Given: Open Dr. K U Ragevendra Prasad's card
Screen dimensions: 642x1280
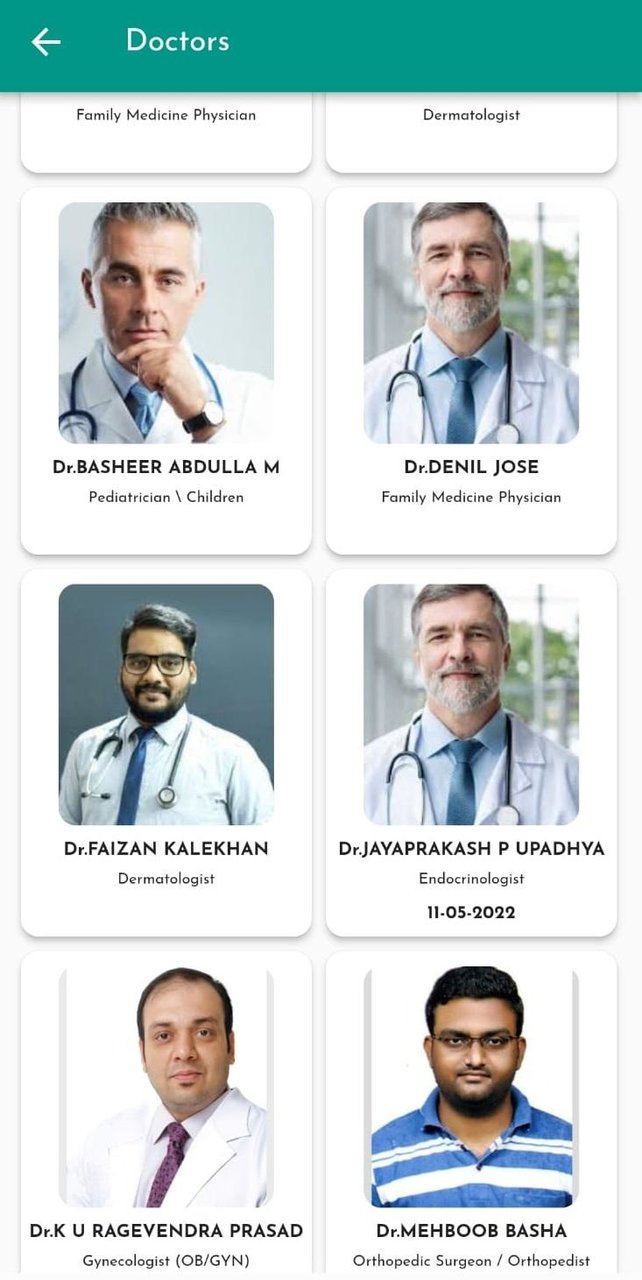Looking at the screenshot, I should click(x=166, y=1110).
